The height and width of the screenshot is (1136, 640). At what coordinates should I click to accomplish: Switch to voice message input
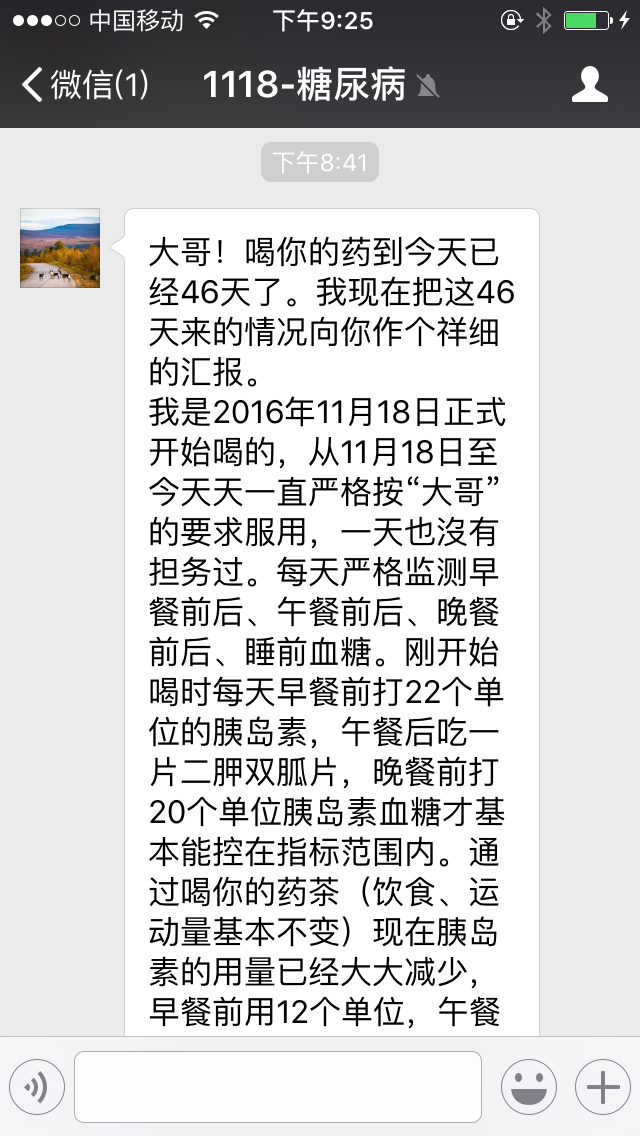click(37, 1087)
